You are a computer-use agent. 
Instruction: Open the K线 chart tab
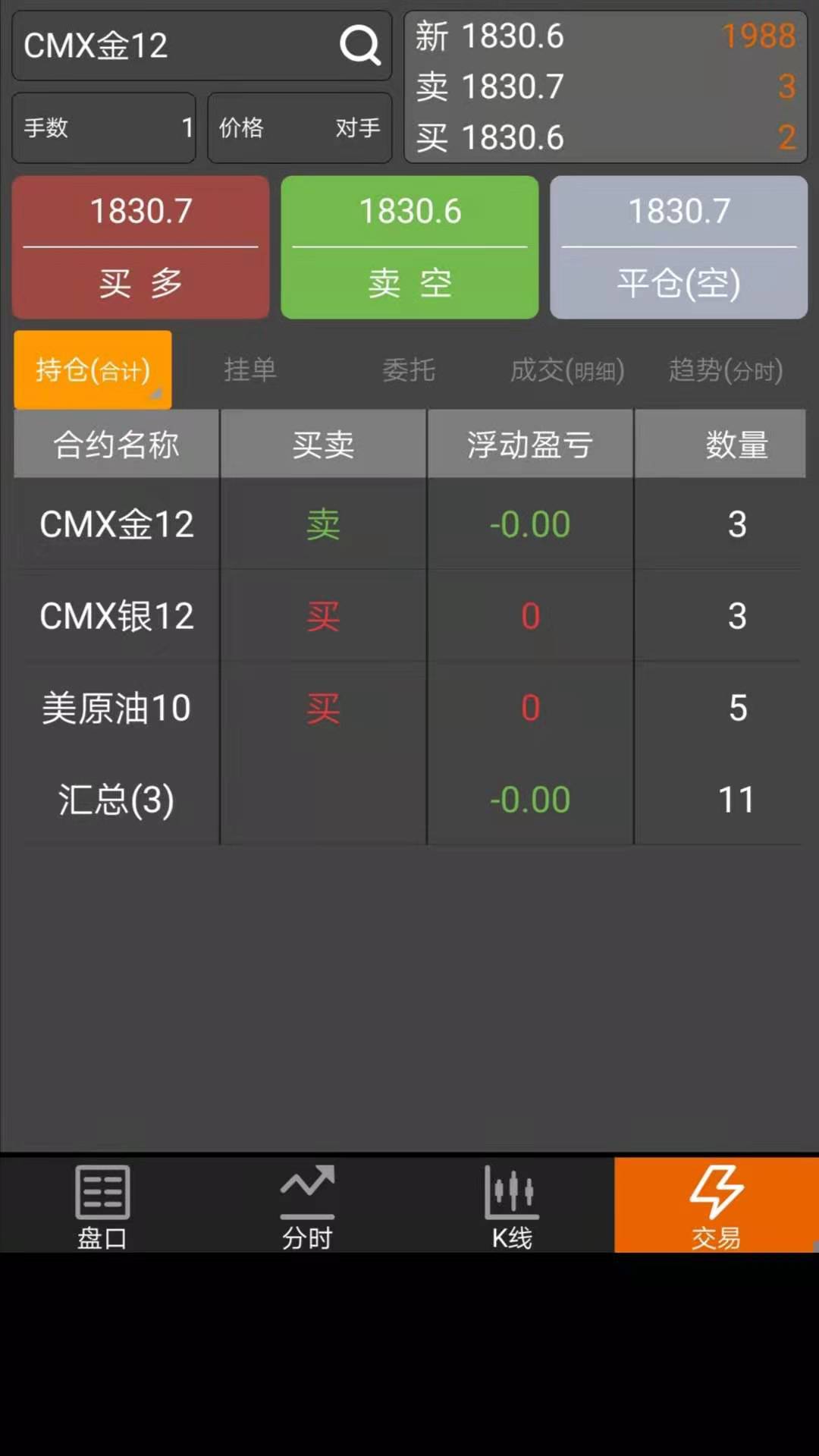pos(512,1205)
